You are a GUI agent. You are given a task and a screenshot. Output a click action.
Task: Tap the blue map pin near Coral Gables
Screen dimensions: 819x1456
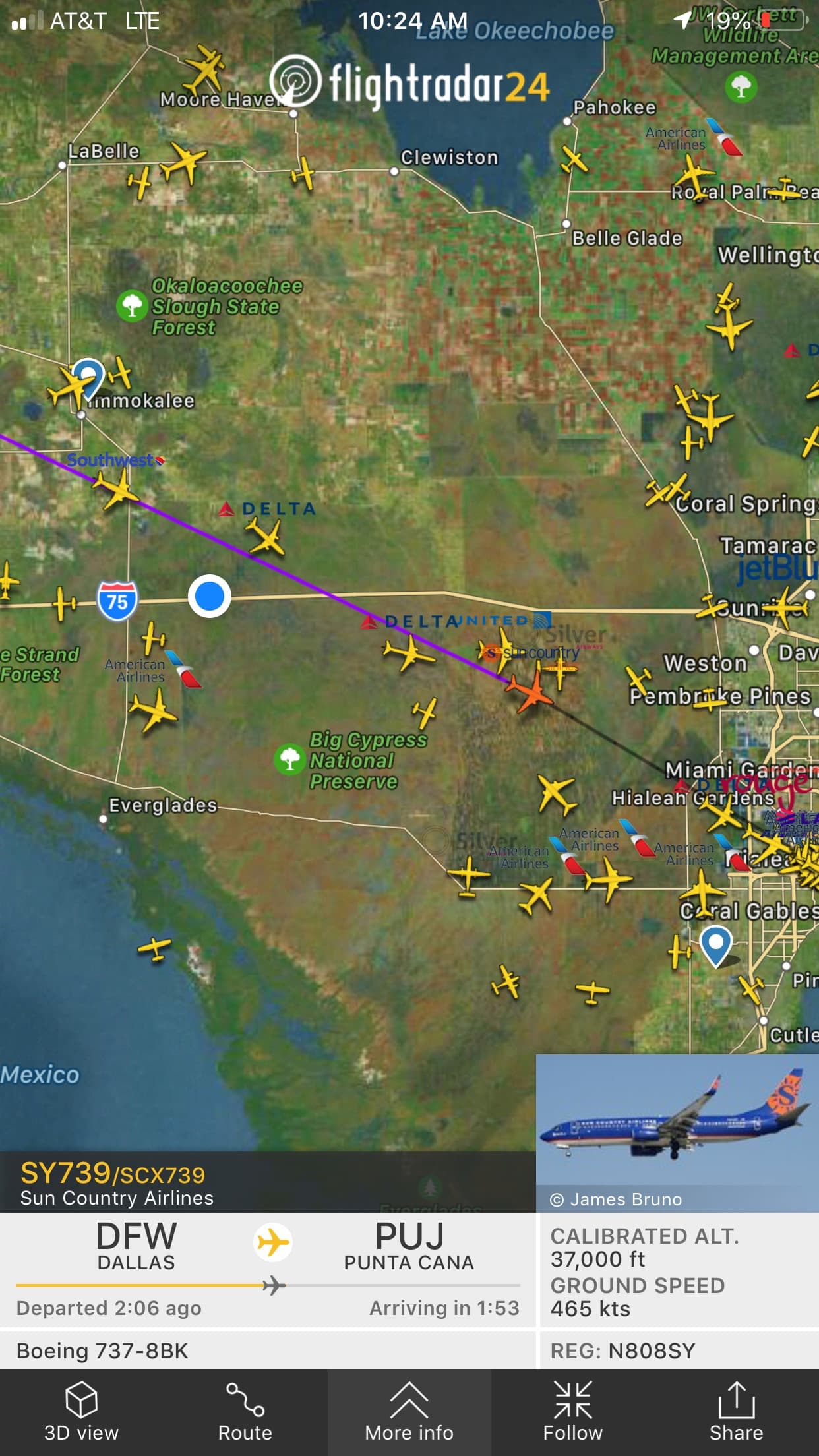pos(715,943)
